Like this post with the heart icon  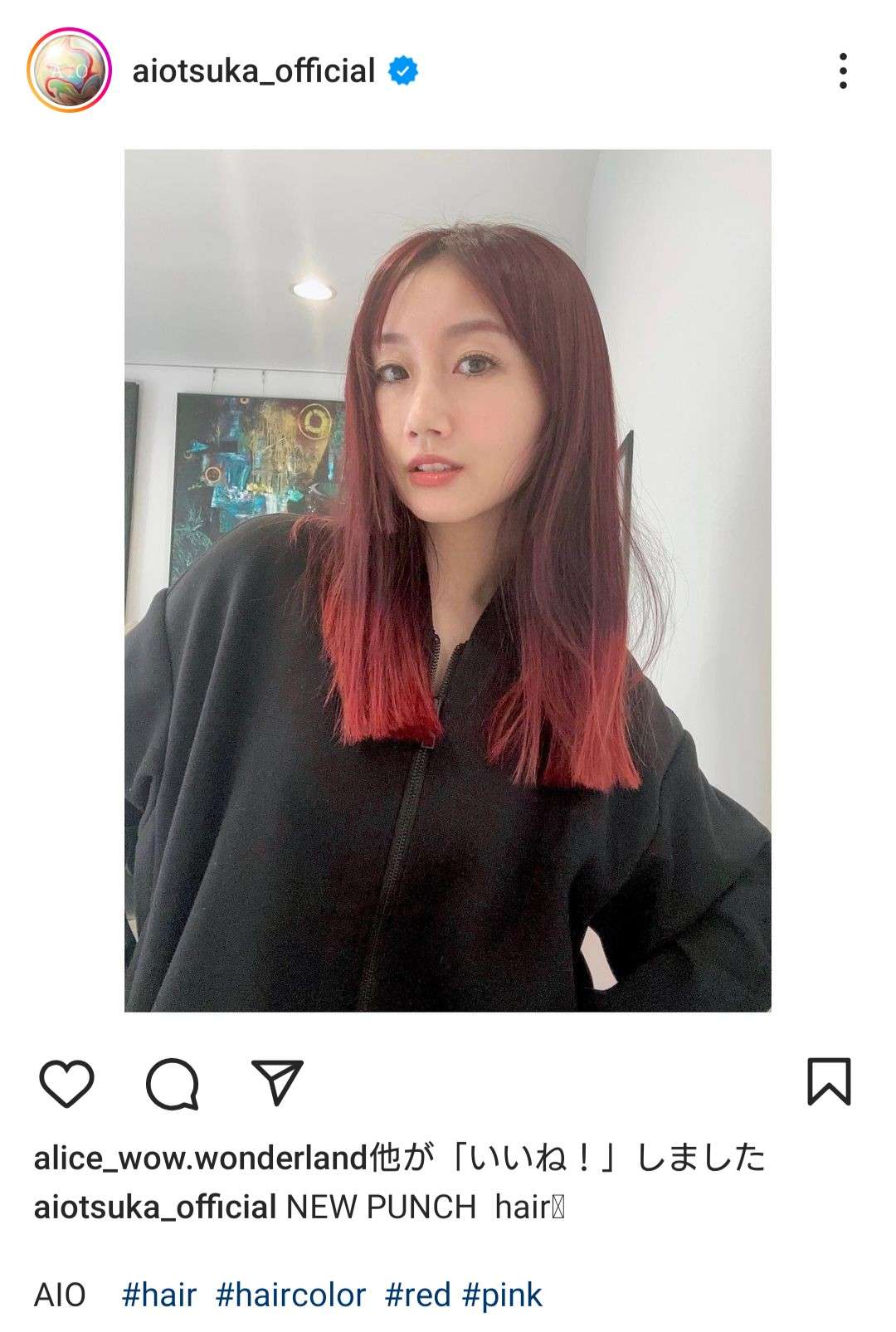66,1083
